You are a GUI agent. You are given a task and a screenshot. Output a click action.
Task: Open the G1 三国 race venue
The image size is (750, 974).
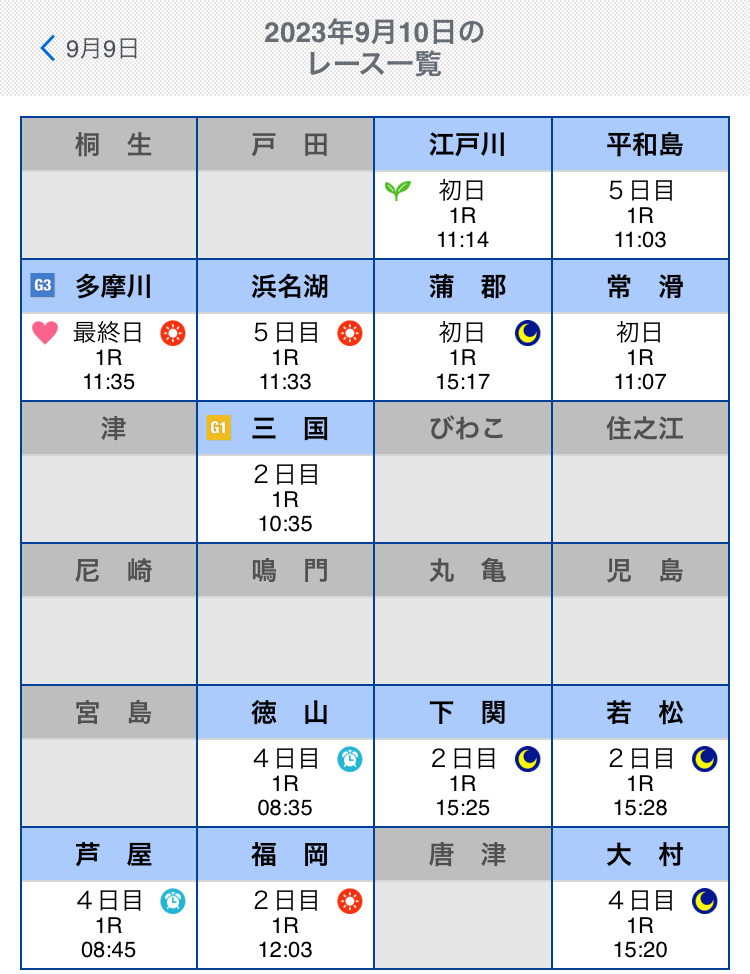pos(285,472)
